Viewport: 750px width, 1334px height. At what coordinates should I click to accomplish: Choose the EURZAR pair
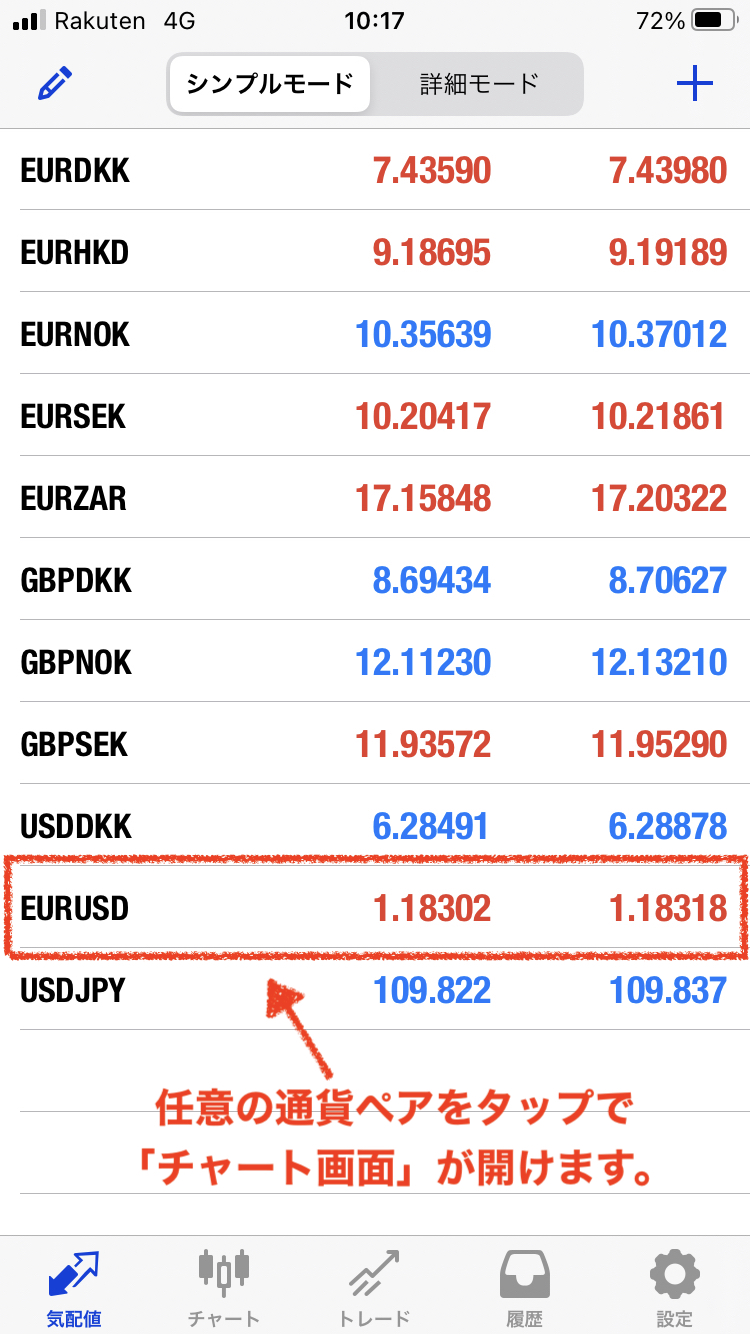click(x=375, y=498)
